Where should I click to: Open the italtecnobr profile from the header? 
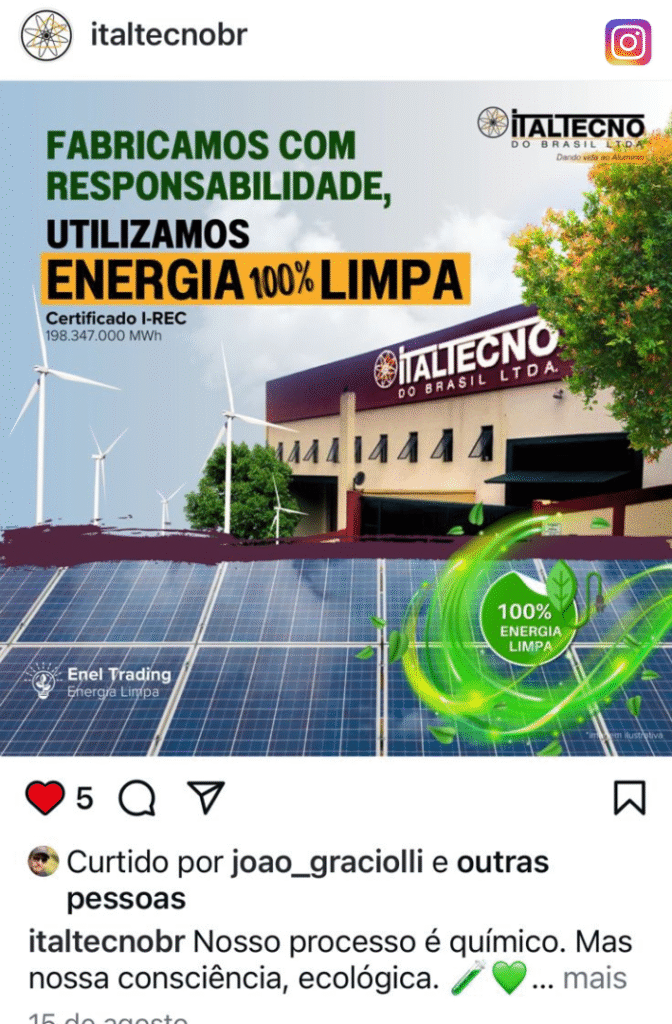click(x=168, y=36)
